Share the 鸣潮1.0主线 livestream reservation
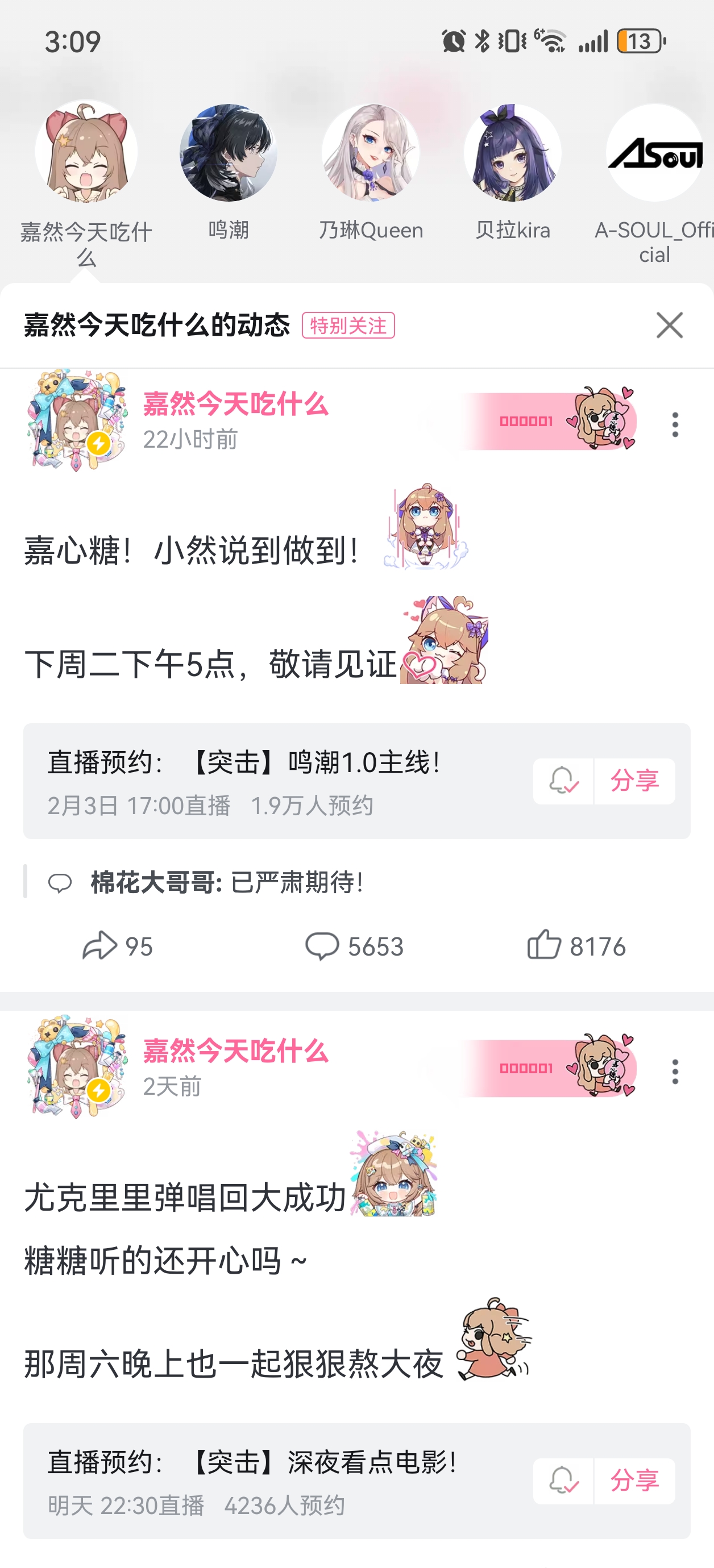714x1568 pixels. click(634, 781)
